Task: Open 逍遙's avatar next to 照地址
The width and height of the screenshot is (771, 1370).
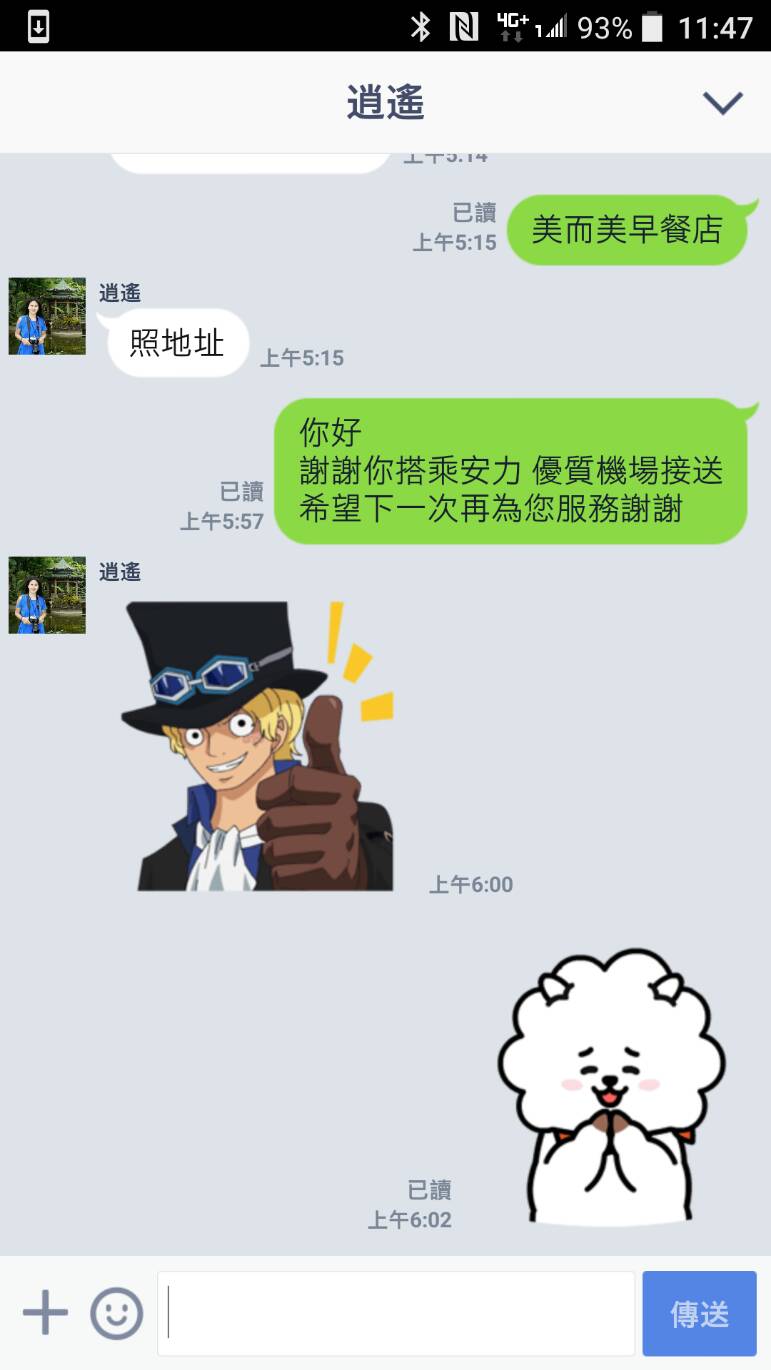Action: tap(47, 316)
